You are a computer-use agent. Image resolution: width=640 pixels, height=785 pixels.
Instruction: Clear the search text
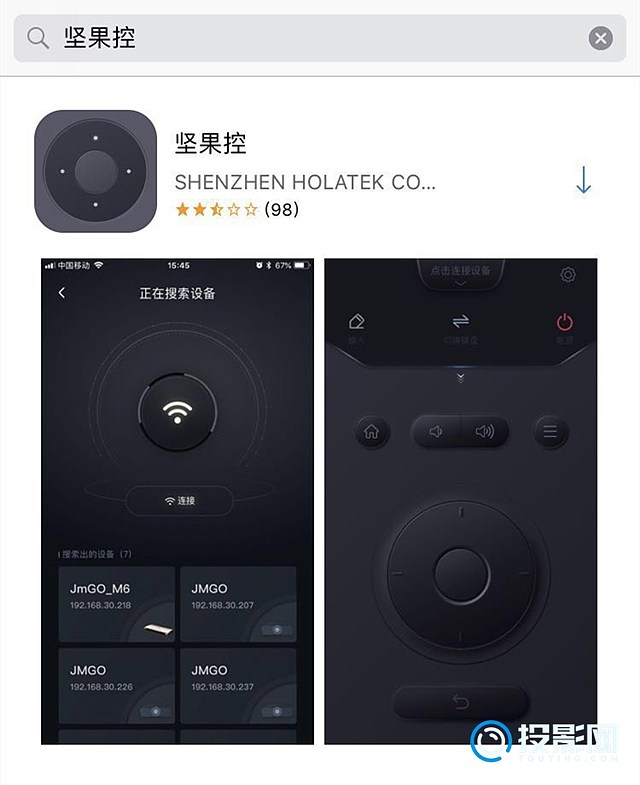(x=600, y=38)
